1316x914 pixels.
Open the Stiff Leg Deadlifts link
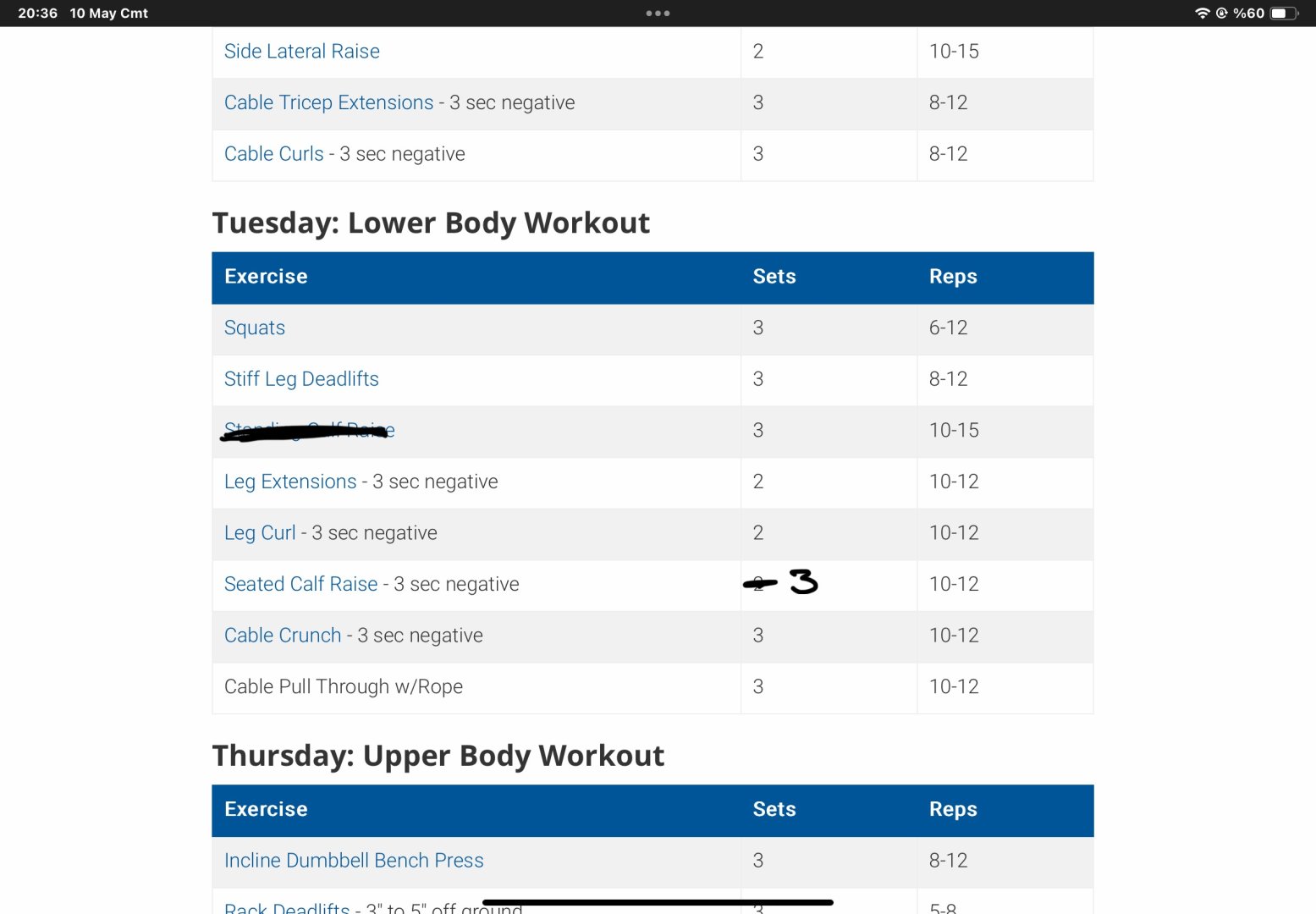pos(301,379)
